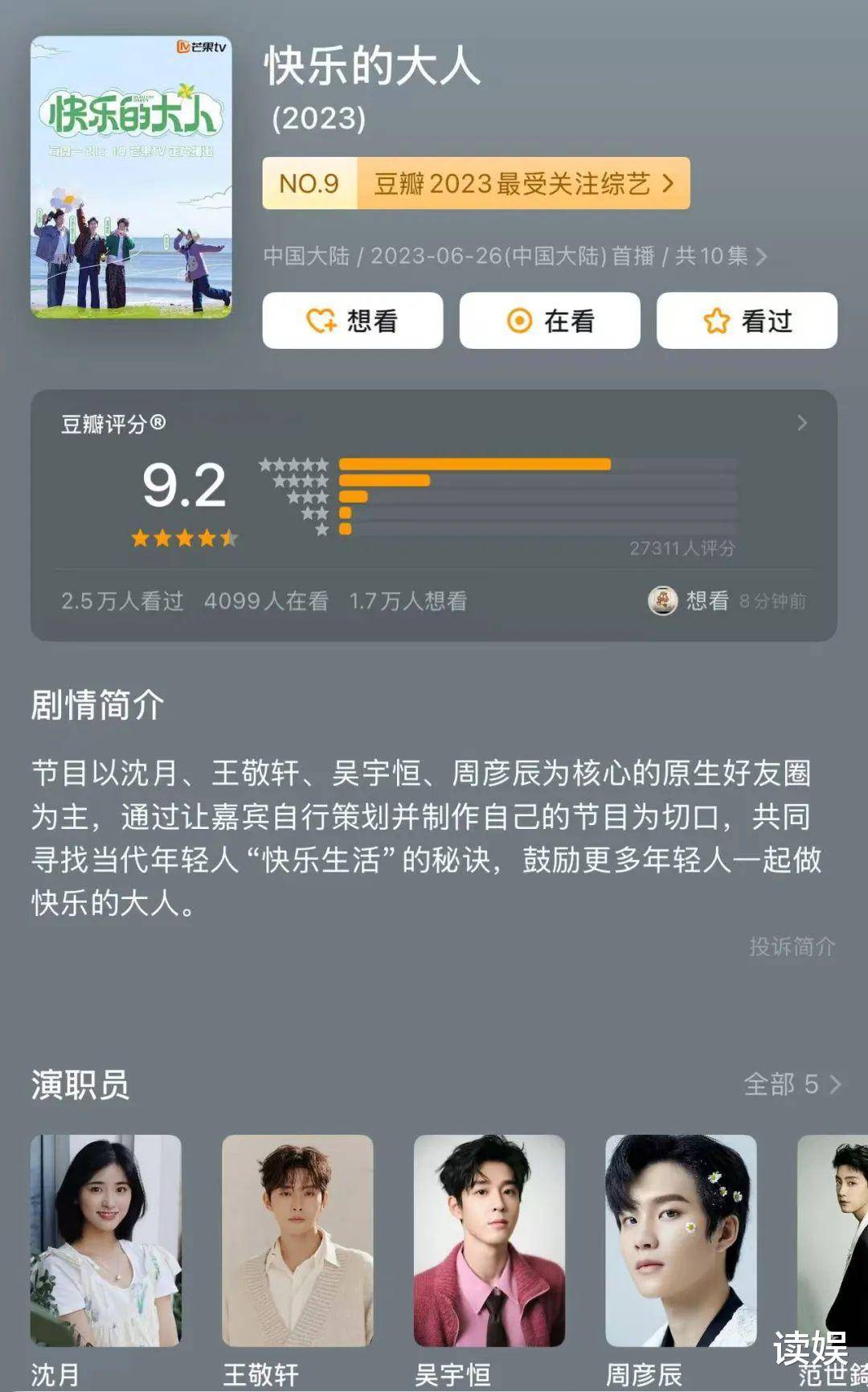Mark the show as 想看
The height and width of the screenshot is (1392, 868).
pyautogui.click(x=352, y=321)
